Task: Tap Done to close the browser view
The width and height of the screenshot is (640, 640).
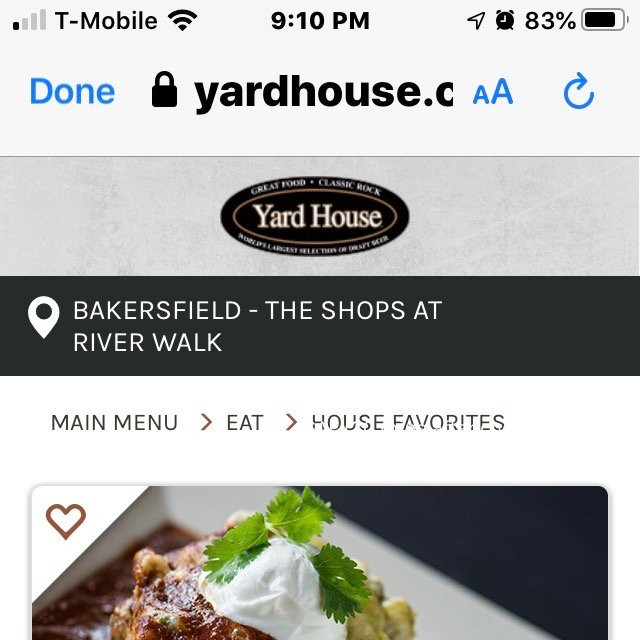Action: tap(72, 92)
